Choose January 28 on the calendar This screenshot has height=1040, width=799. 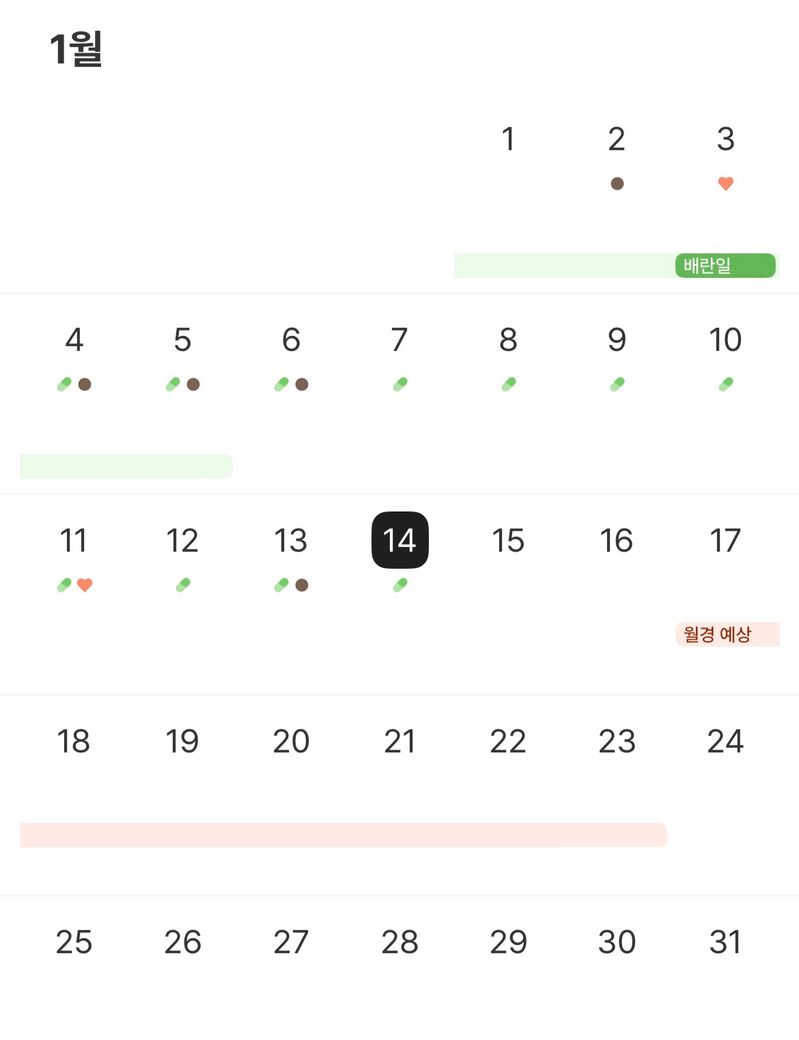(x=400, y=942)
